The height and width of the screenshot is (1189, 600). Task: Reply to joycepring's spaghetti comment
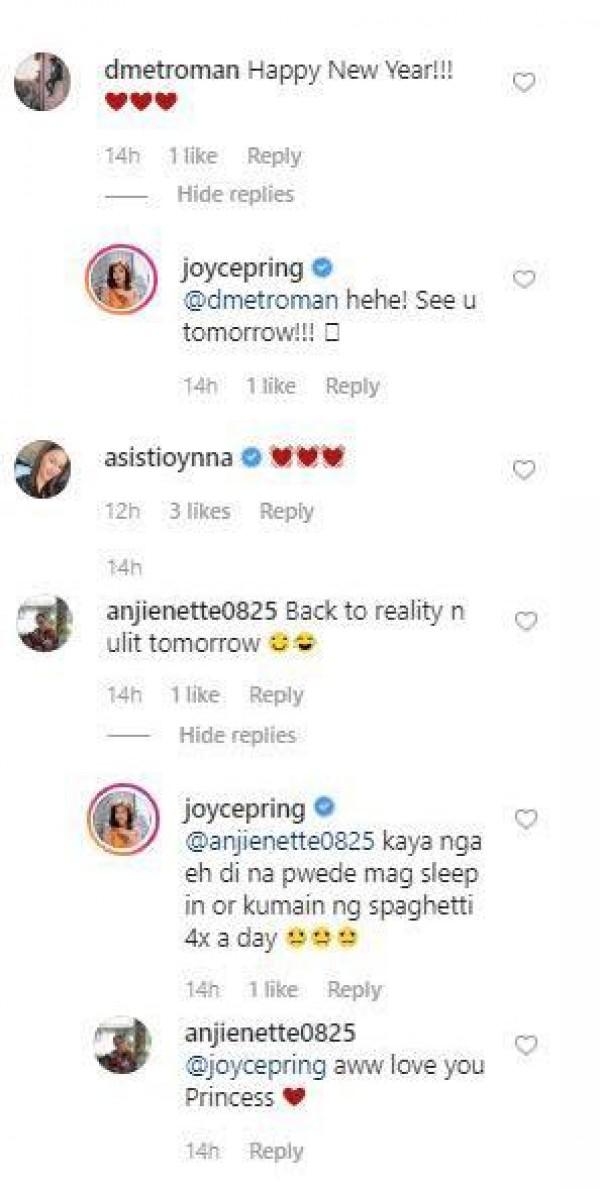point(354,989)
